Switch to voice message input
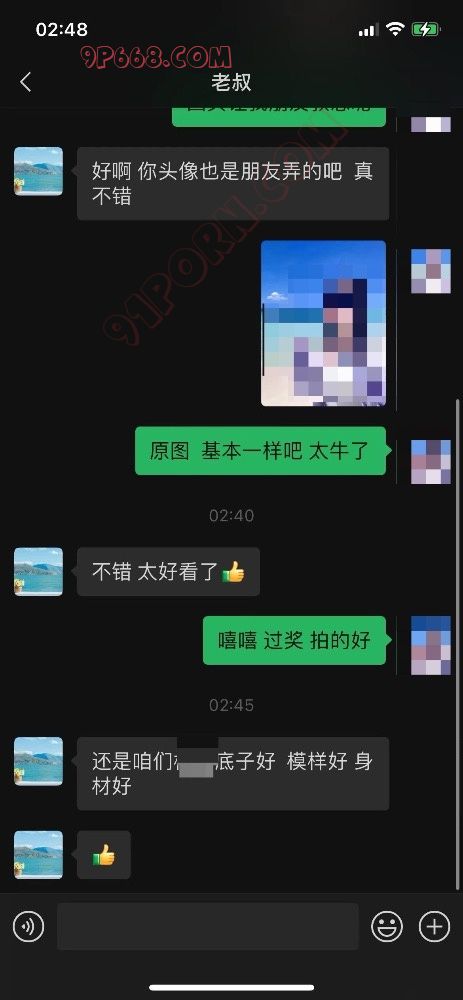 coord(29,926)
